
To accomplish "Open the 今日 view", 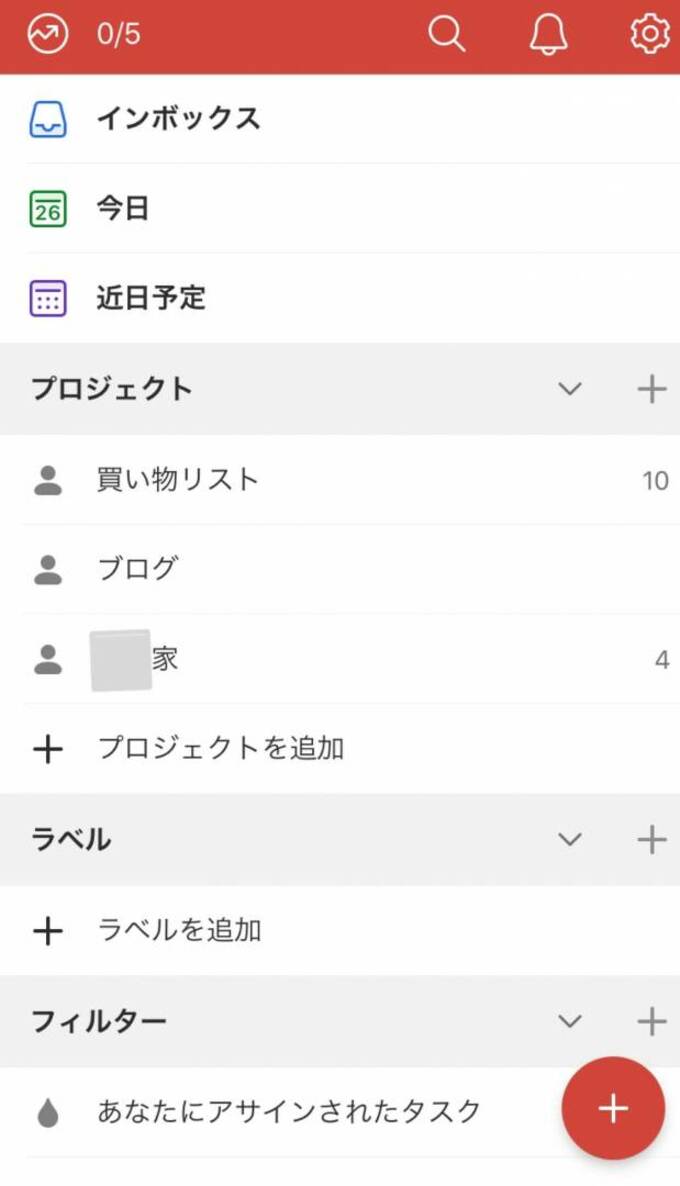I will (123, 208).
